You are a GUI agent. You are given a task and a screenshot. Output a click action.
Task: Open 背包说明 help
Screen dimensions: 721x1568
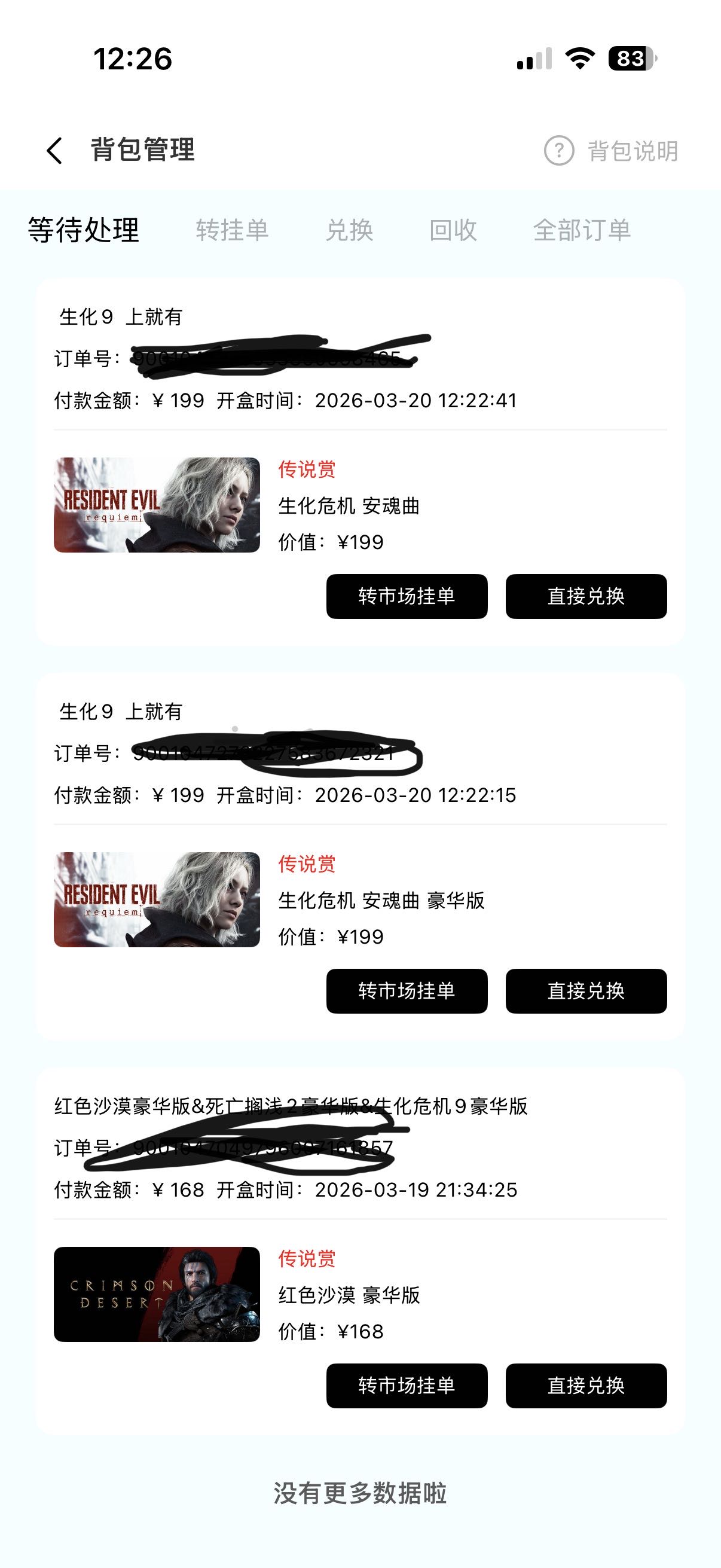tap(612, 151)
